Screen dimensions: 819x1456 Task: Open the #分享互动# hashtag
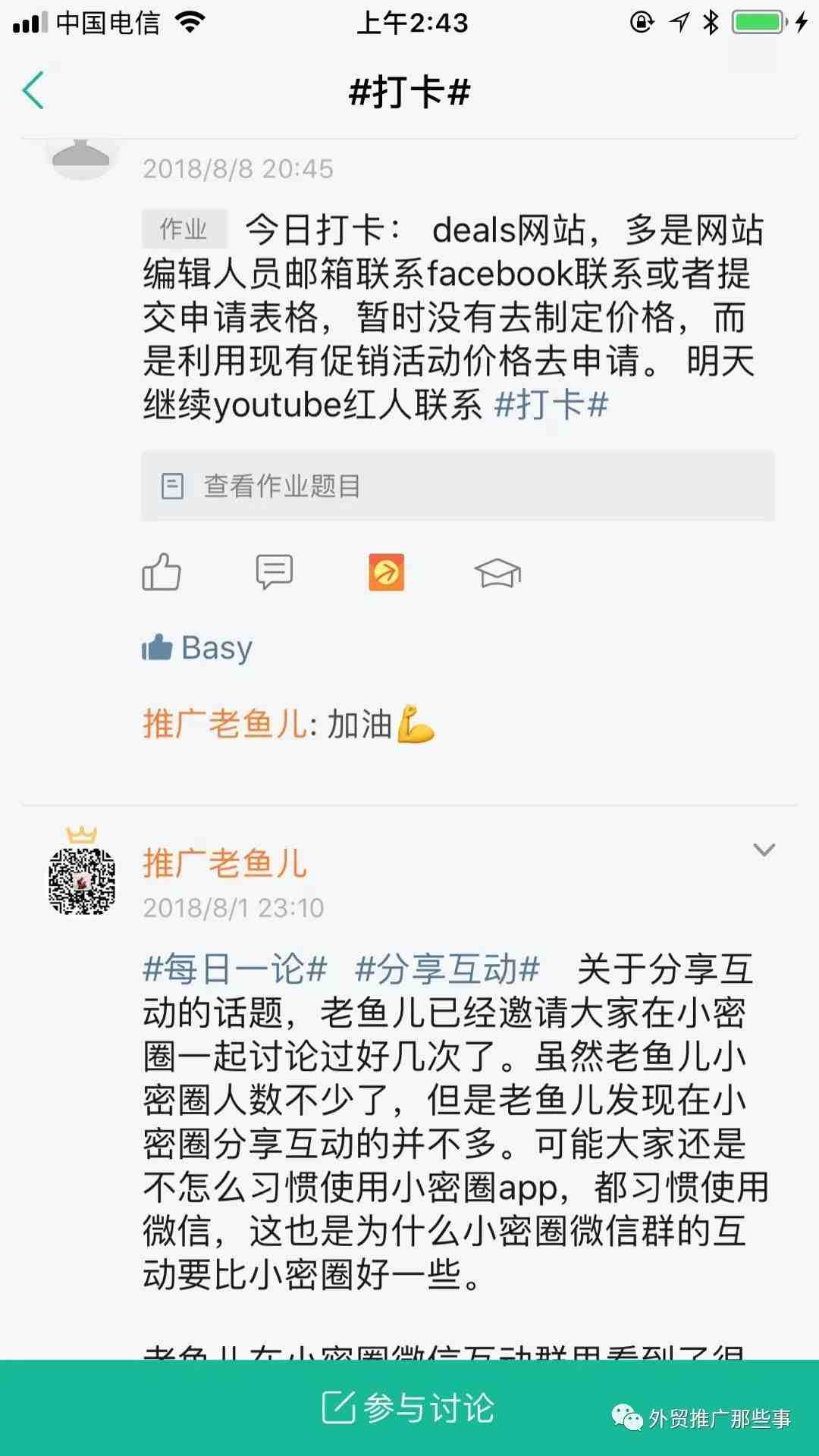[x=447, y=969]
